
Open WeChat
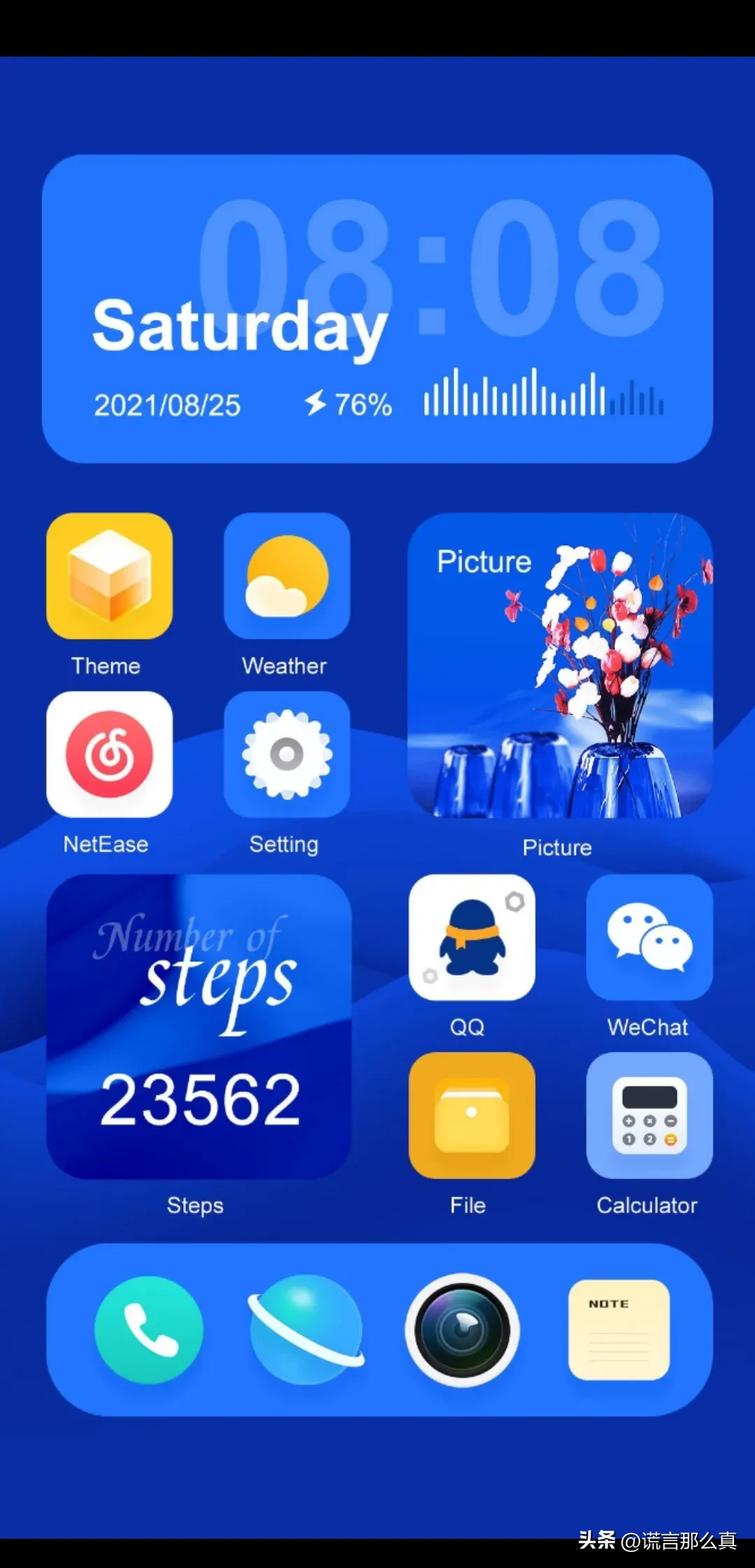click(649, 937)
